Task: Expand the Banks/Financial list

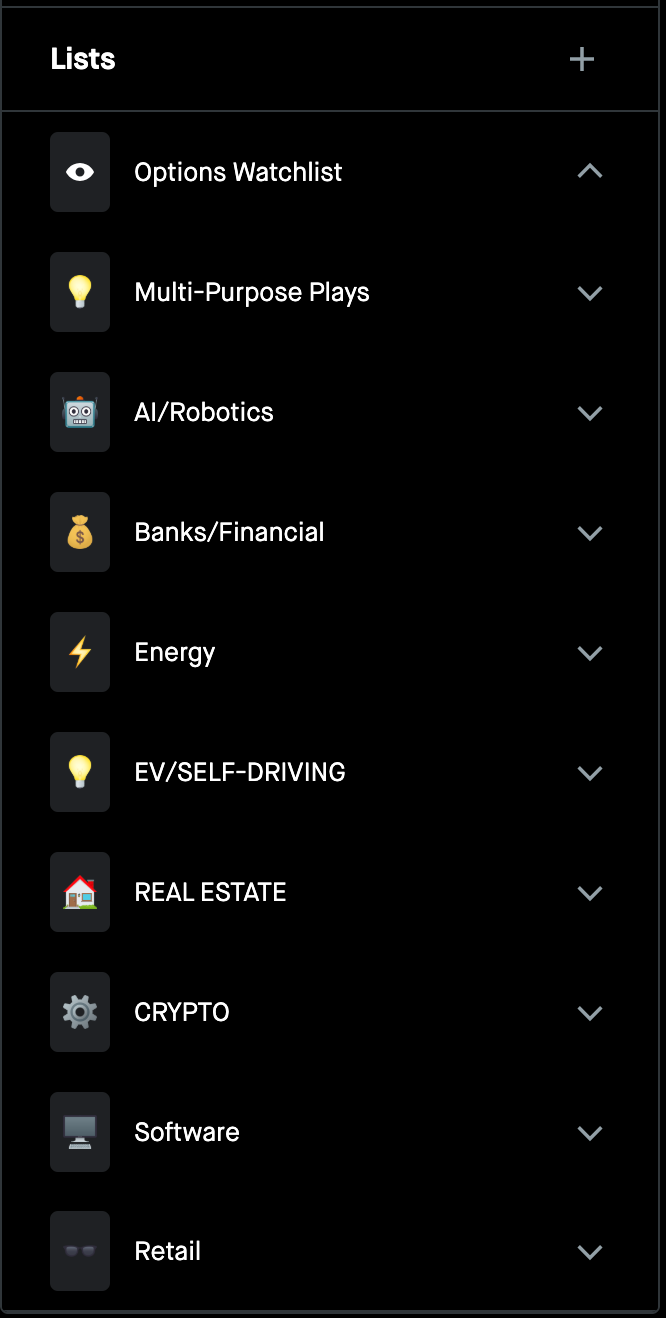Action: [x=590, y=533]
